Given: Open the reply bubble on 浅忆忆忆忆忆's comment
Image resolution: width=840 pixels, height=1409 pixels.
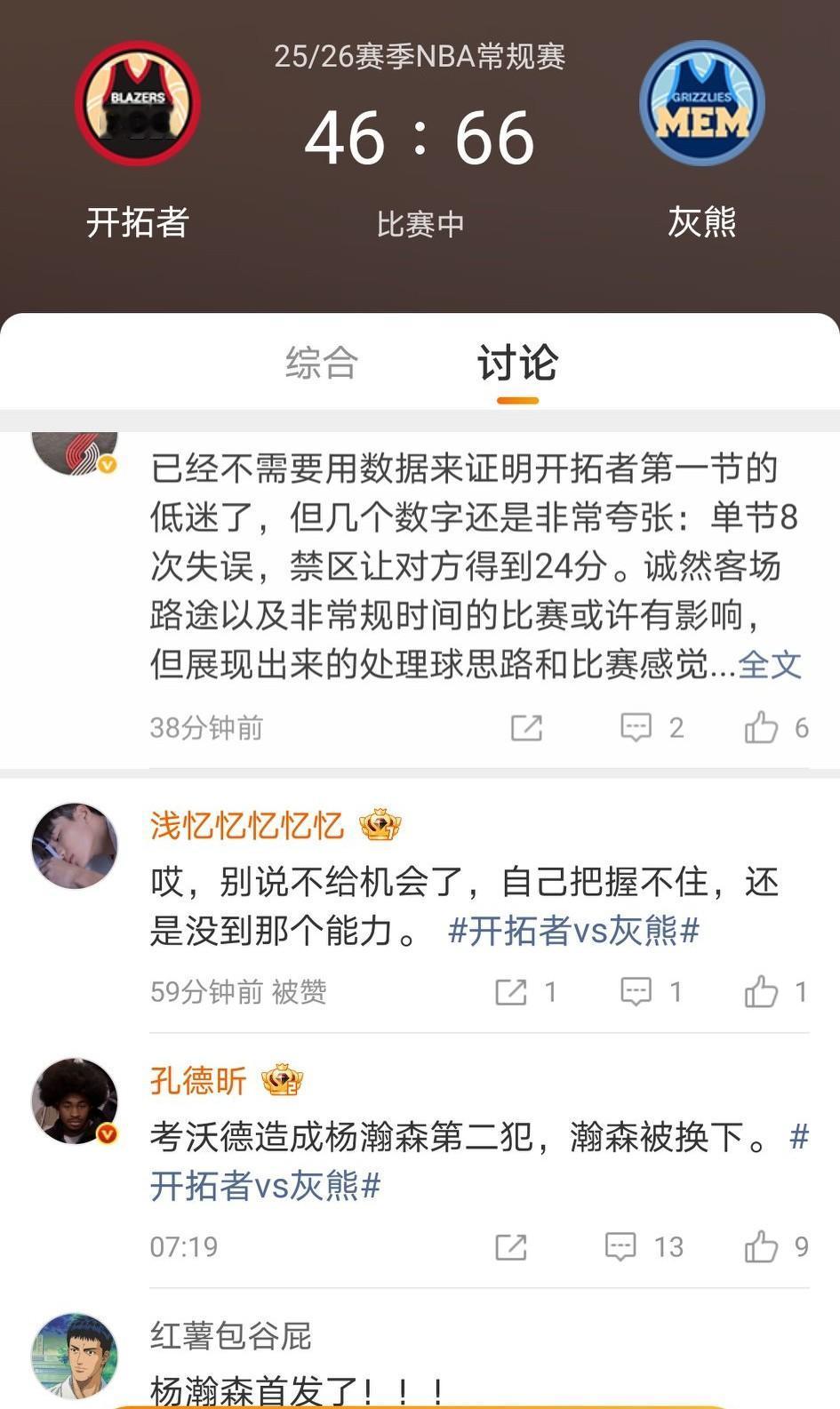Looking at the screenshot, I should (636, 991).
